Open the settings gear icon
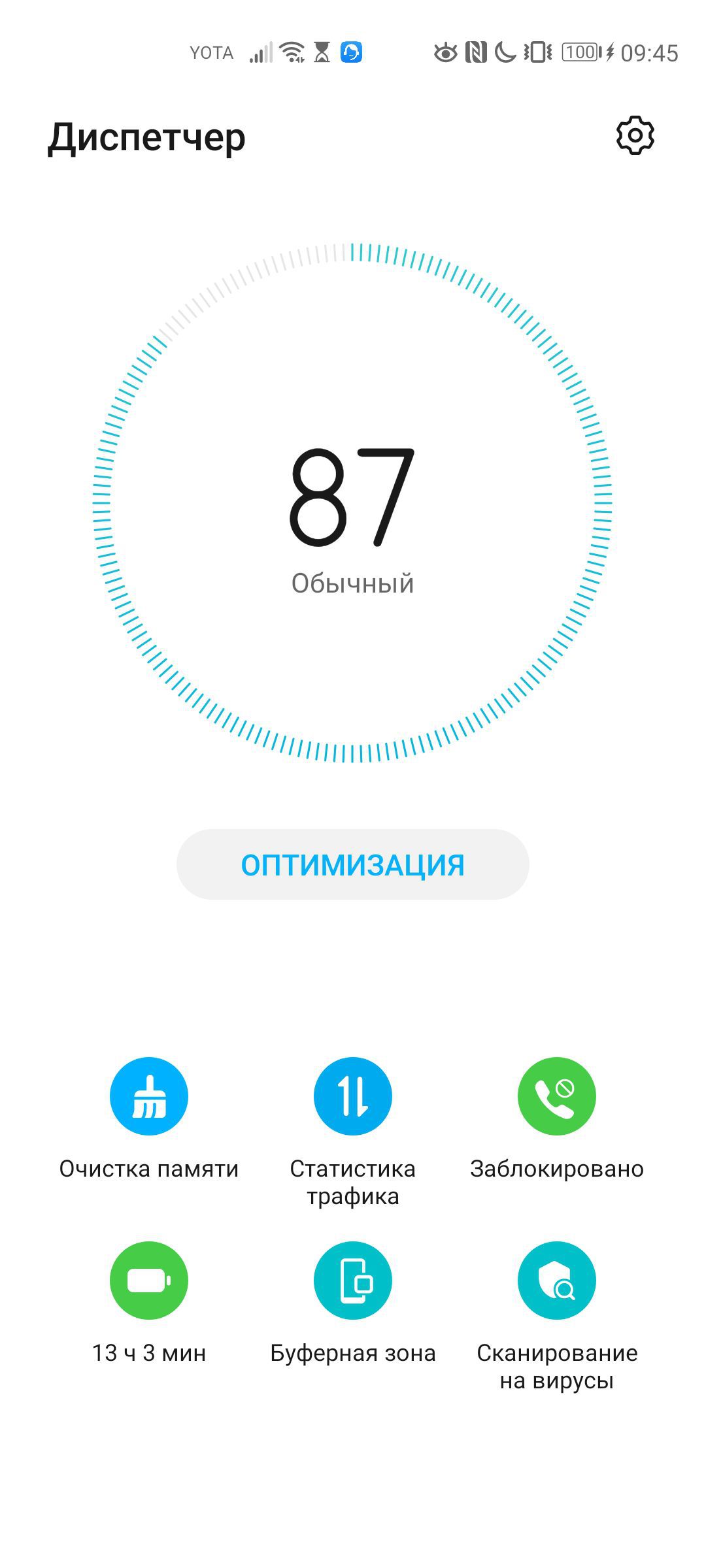 coord(635,136)
